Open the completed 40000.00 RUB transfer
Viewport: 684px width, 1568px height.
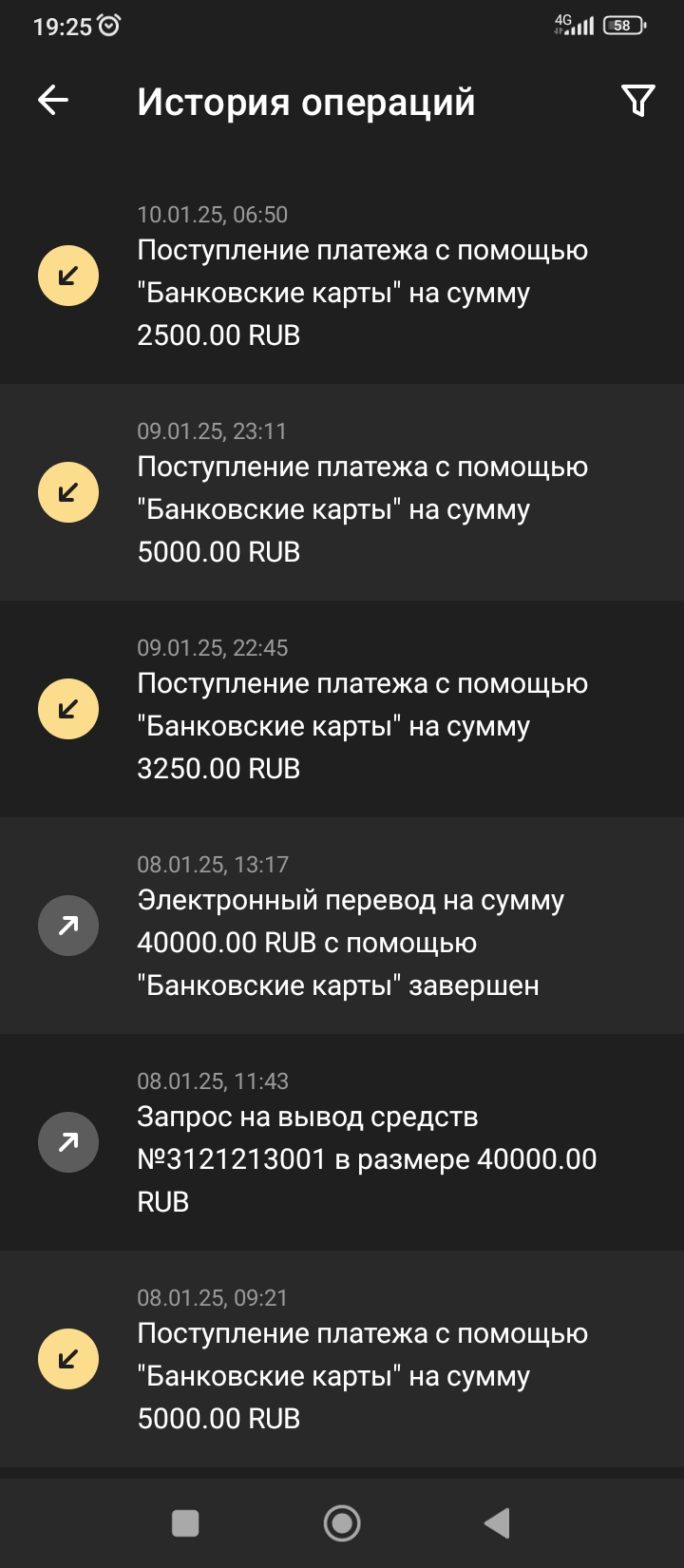(361, 926)
